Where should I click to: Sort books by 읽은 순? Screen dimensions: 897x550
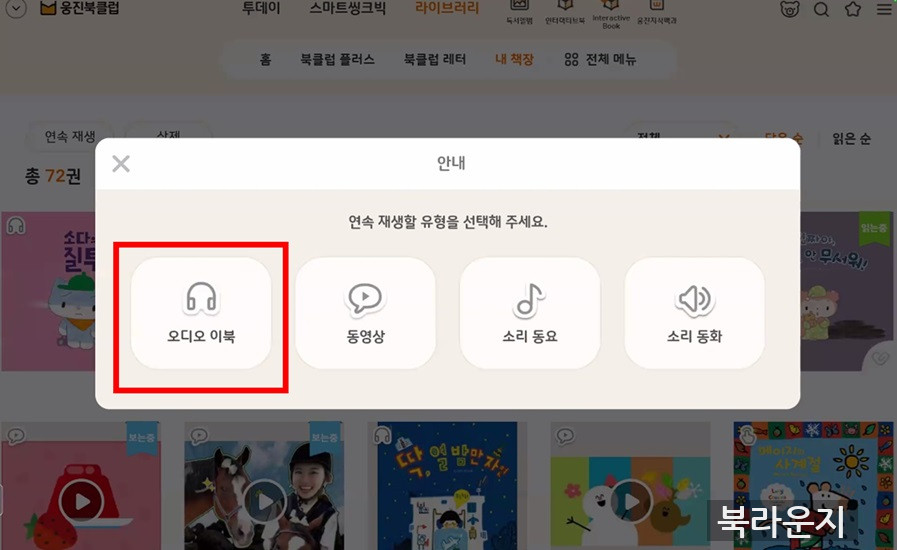851,139
